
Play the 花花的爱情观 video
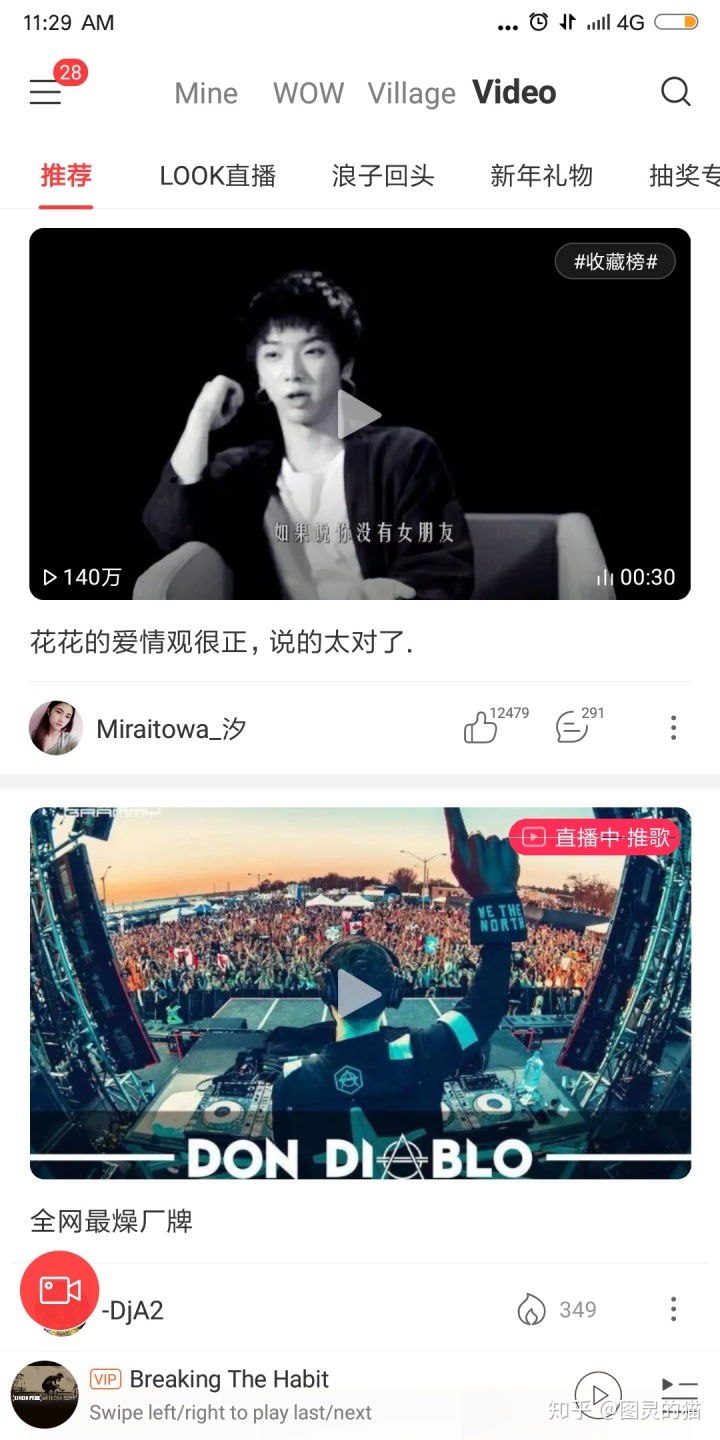coord(359,414)
